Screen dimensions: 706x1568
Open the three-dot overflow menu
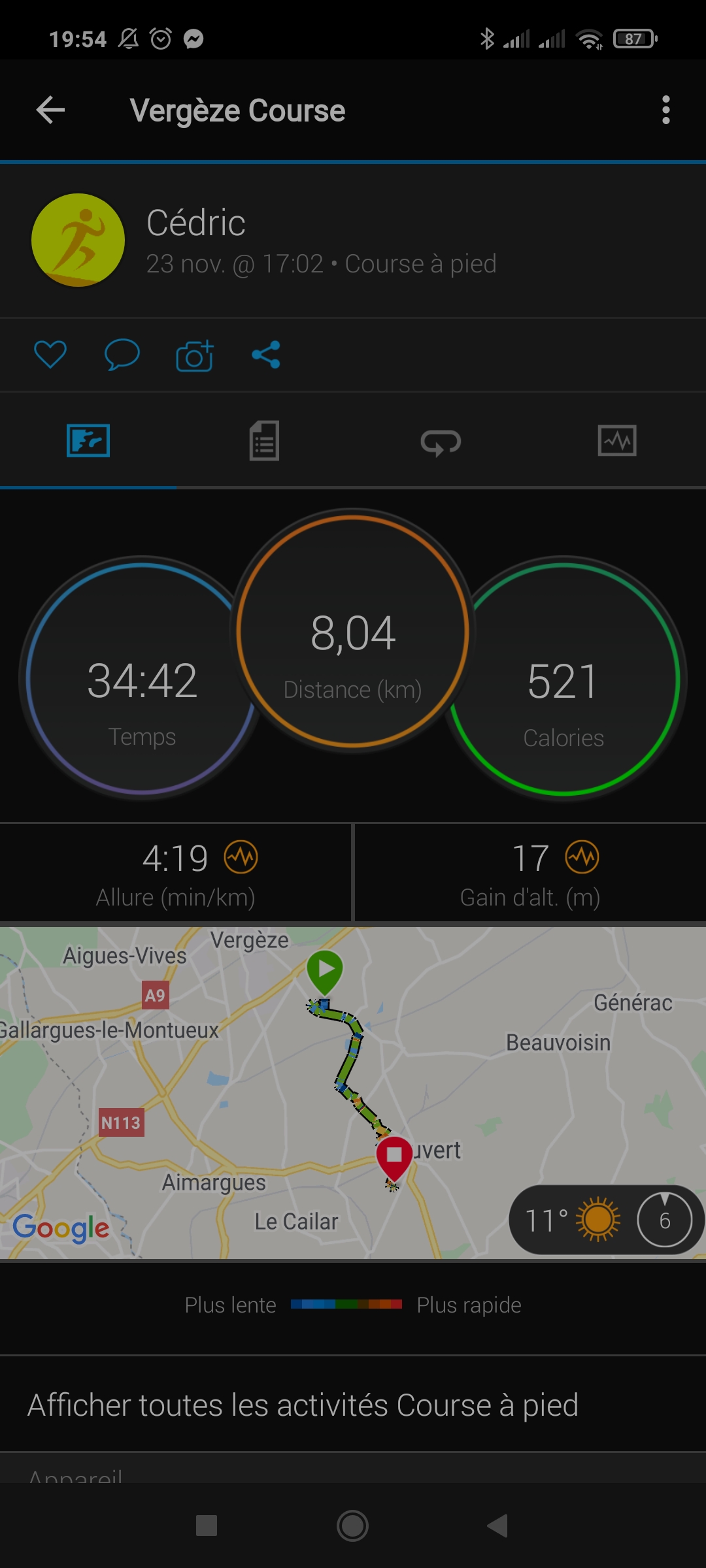click(x=665, y=110)
